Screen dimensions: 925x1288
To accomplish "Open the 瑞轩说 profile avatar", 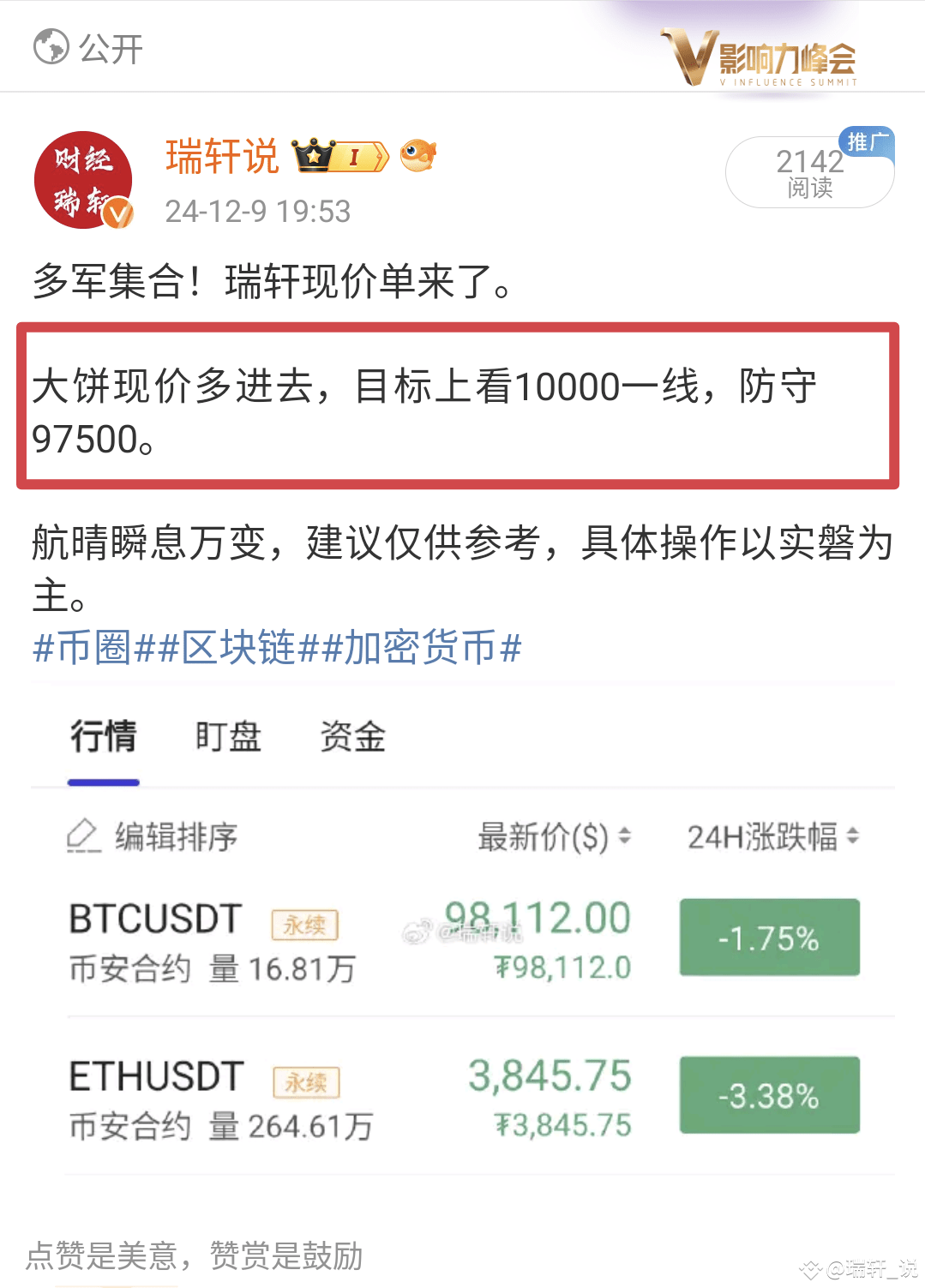I will point(82,178).
